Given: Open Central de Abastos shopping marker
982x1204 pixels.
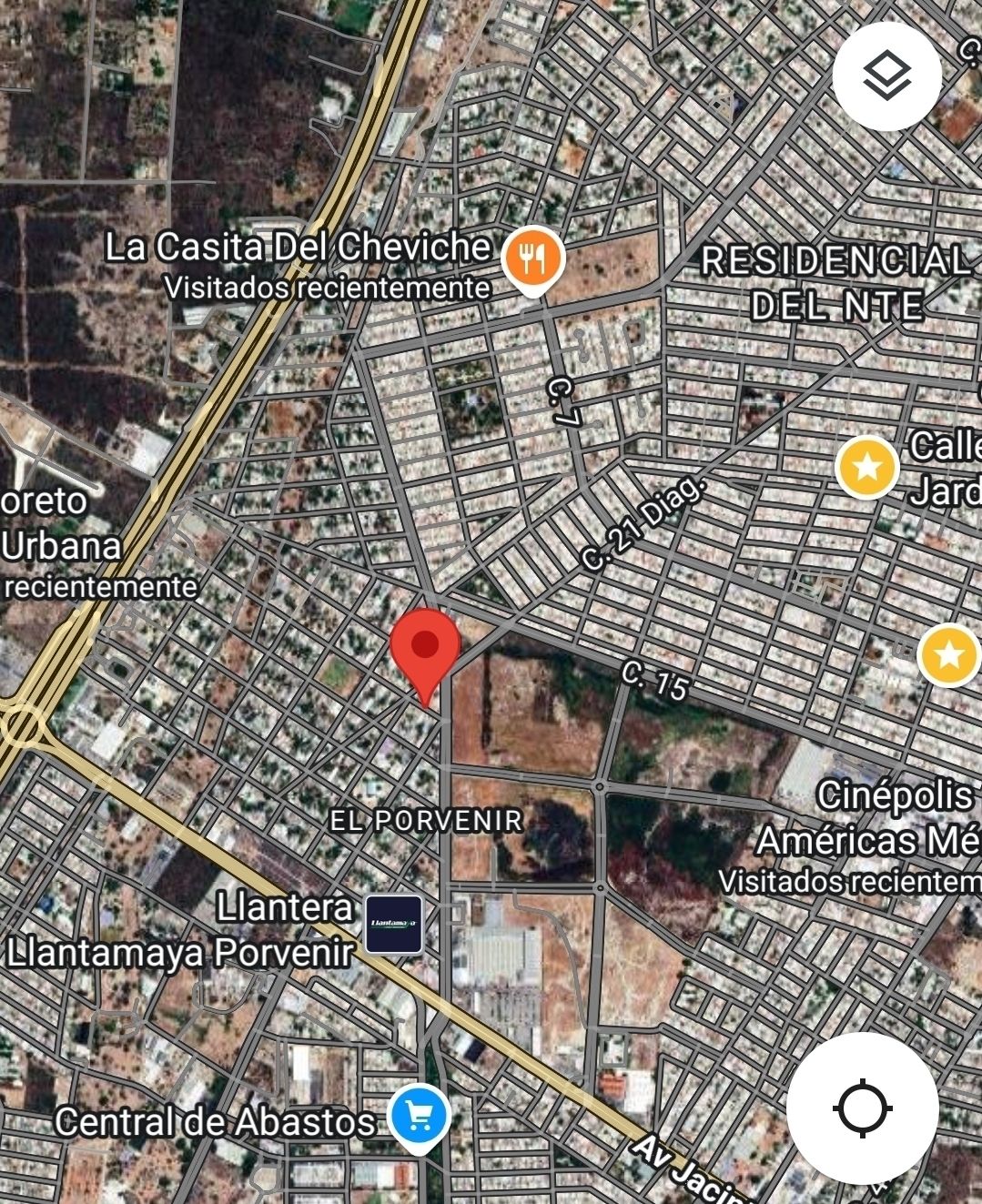Looking at the screenshot, I should (x=419, y=1115).
